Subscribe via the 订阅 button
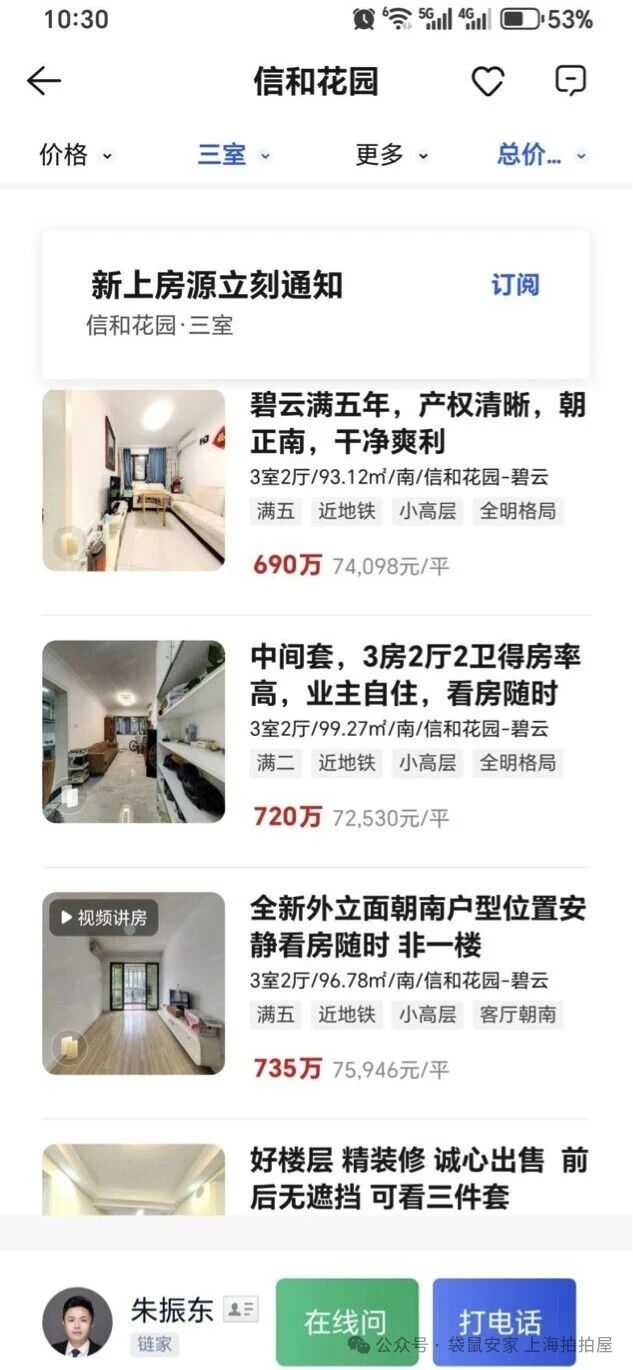This screenshot has height=1370, width=633. coord(515,285)
